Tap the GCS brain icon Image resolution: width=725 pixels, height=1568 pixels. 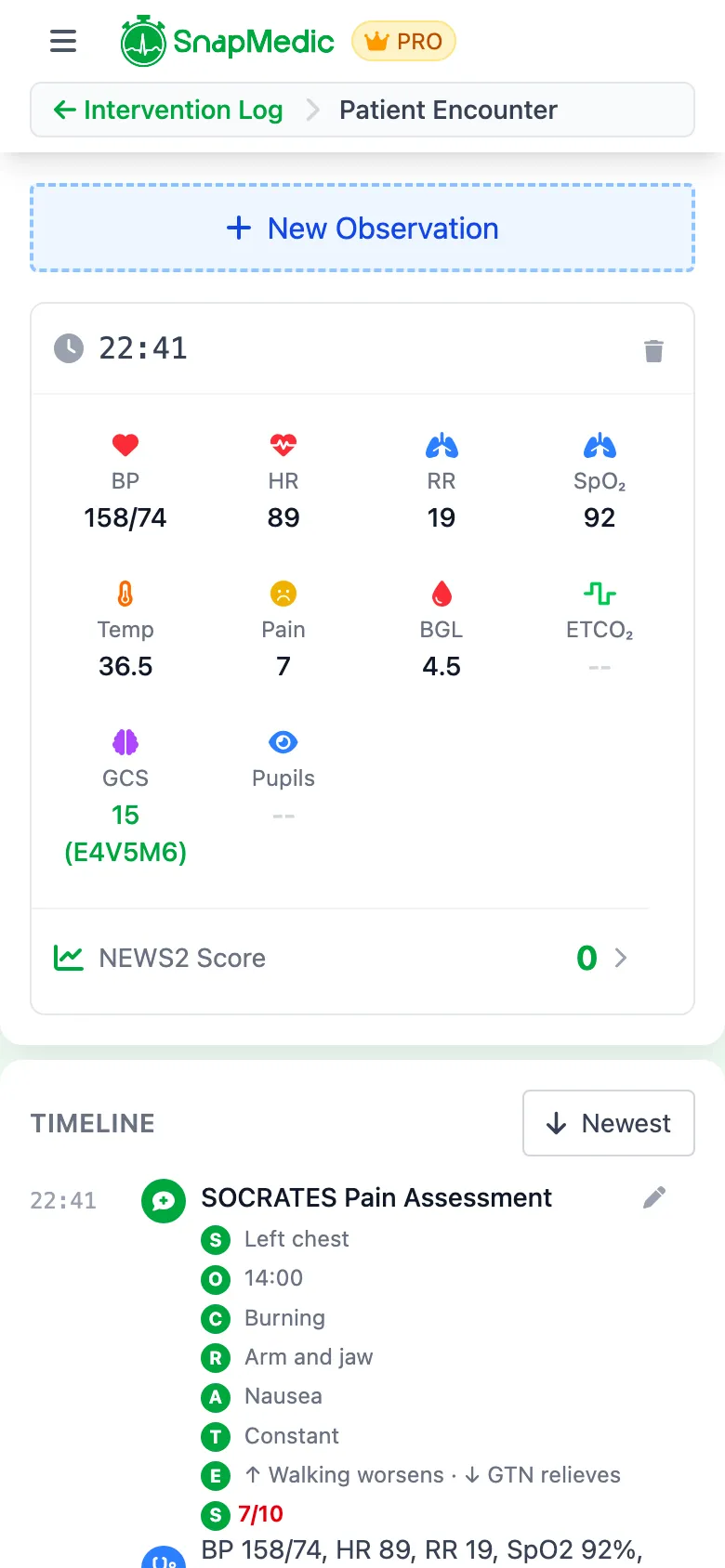(x=125, y=741)
